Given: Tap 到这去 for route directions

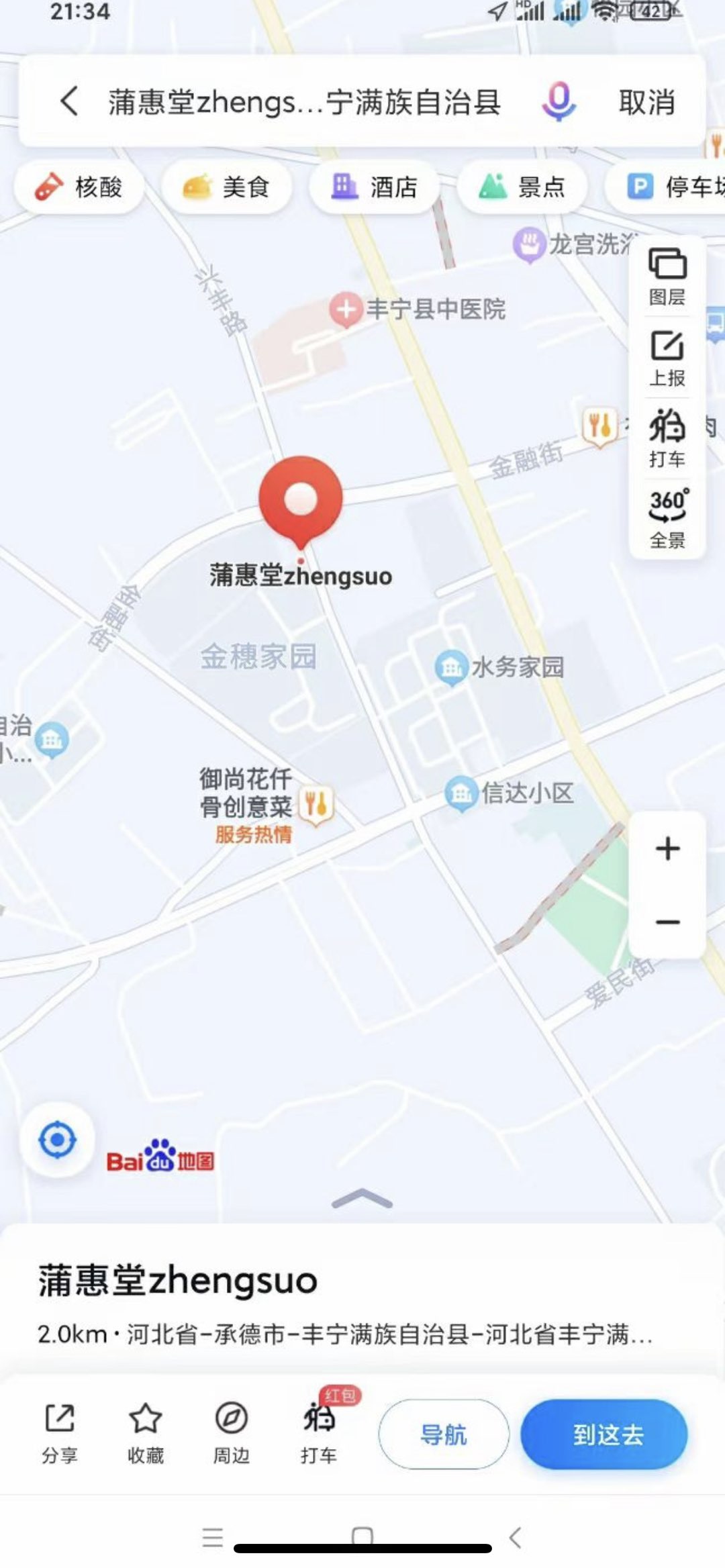Looking at the screenshot, I should coord(604,1434).
